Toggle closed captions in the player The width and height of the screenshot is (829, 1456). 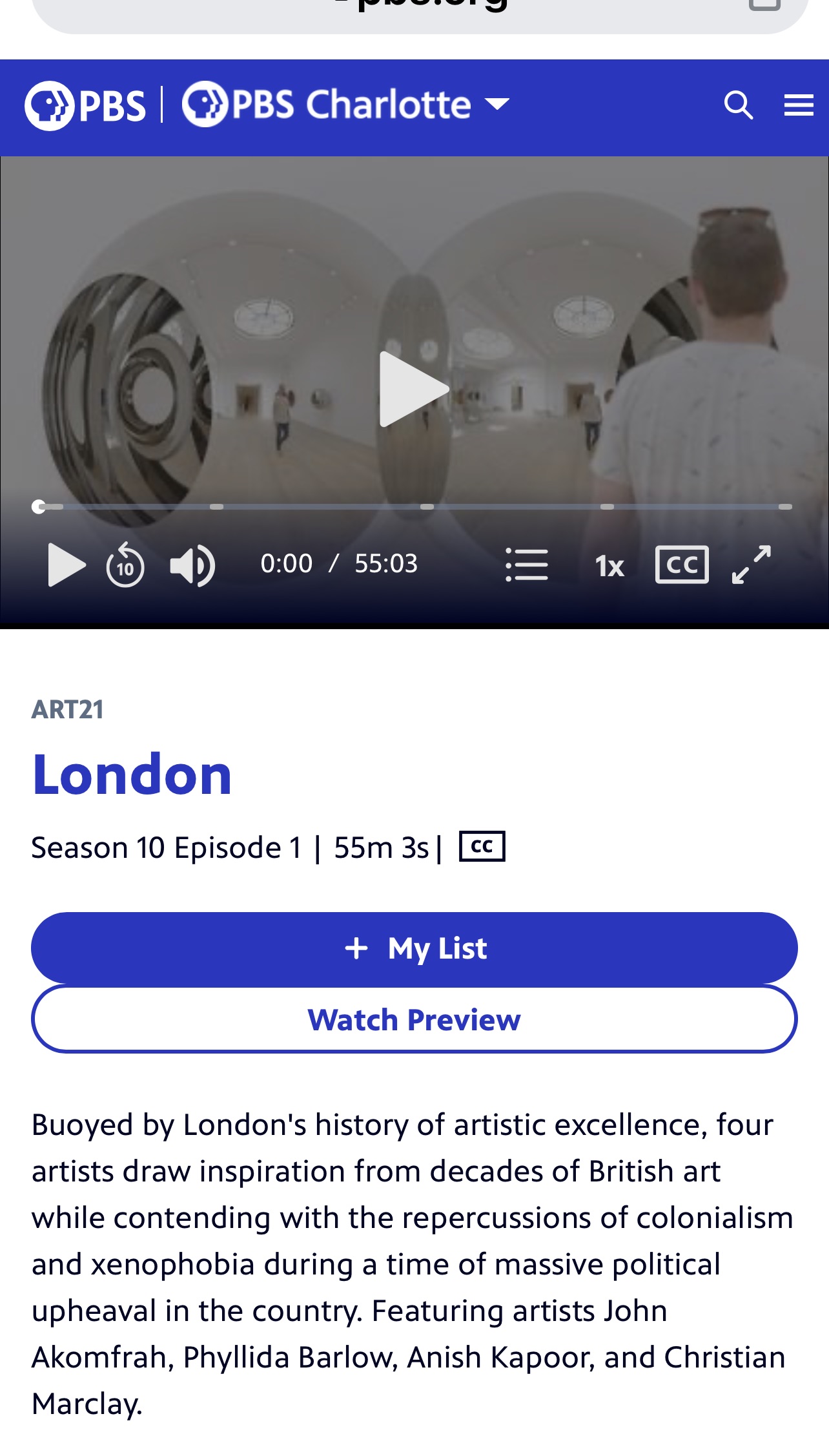tap(681, 565)
